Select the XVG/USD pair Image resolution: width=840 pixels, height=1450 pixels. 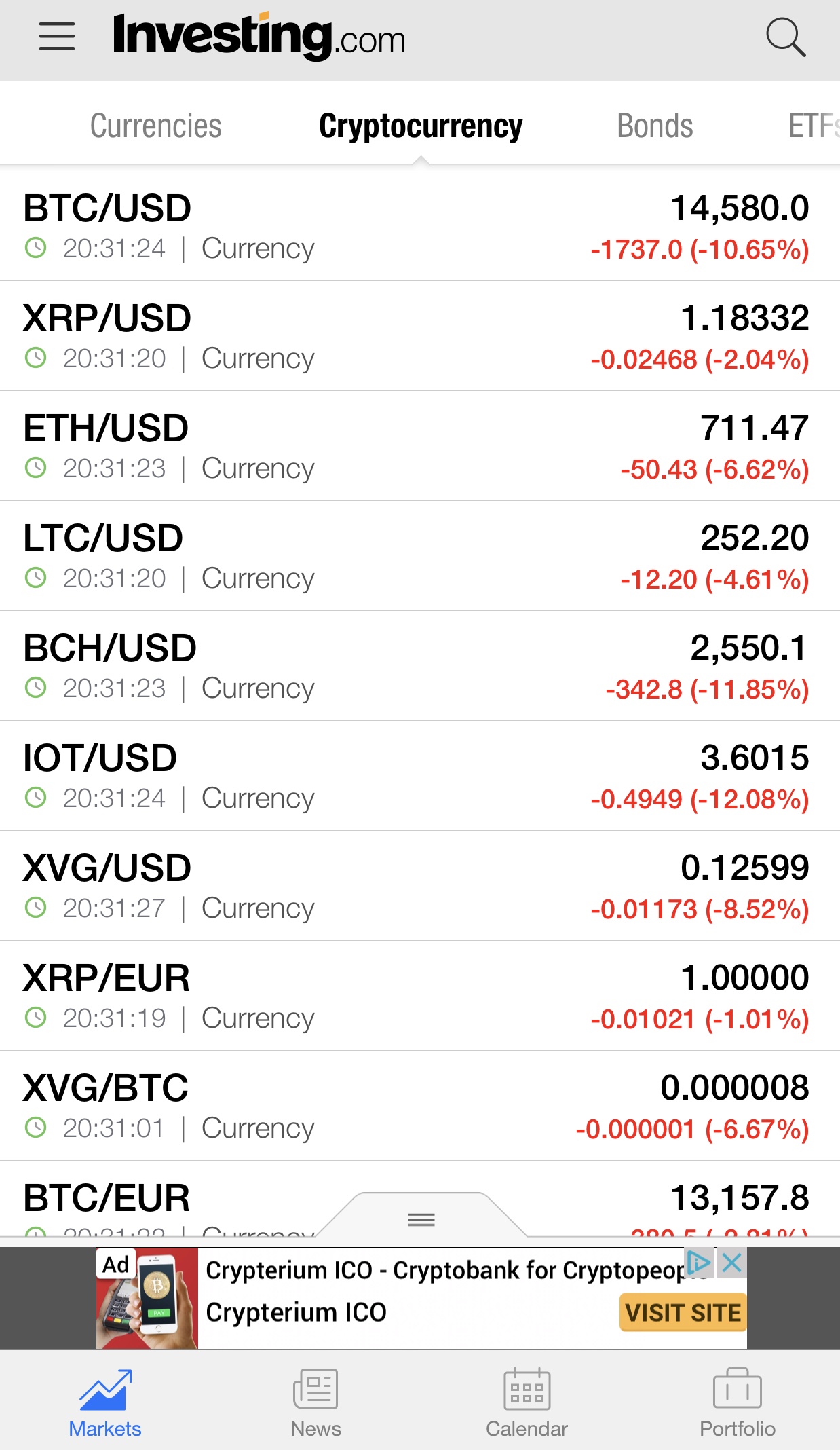(420, 886)
